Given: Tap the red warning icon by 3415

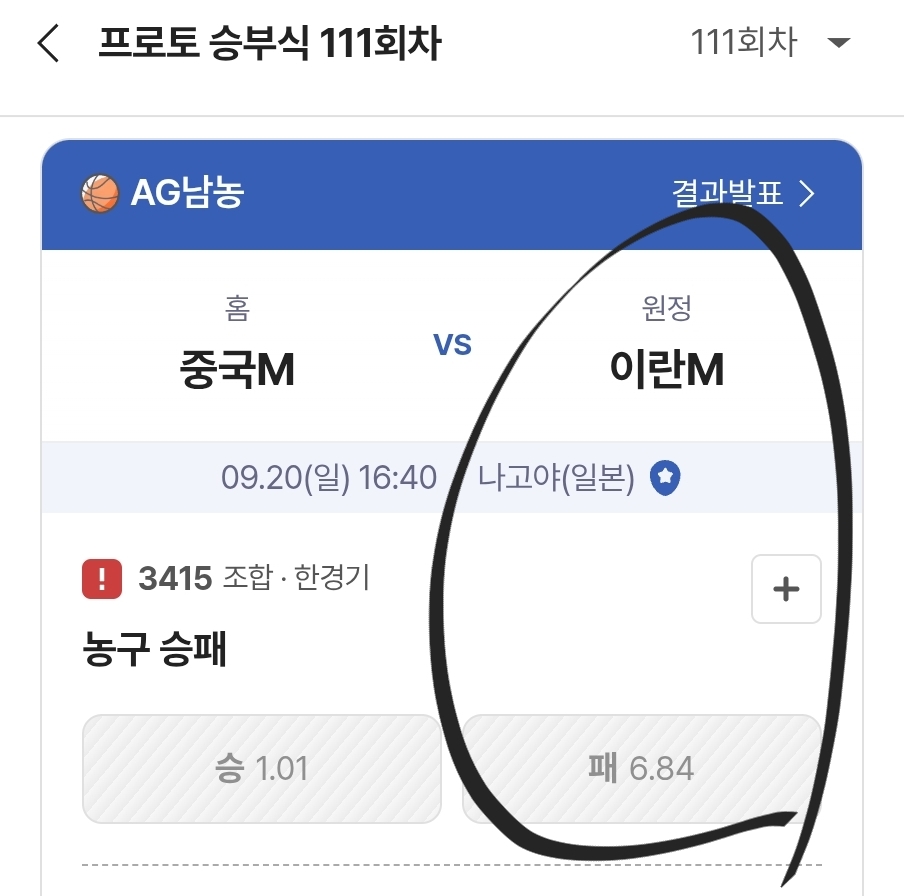Looking at the screenshot, I should click(102, 578).
